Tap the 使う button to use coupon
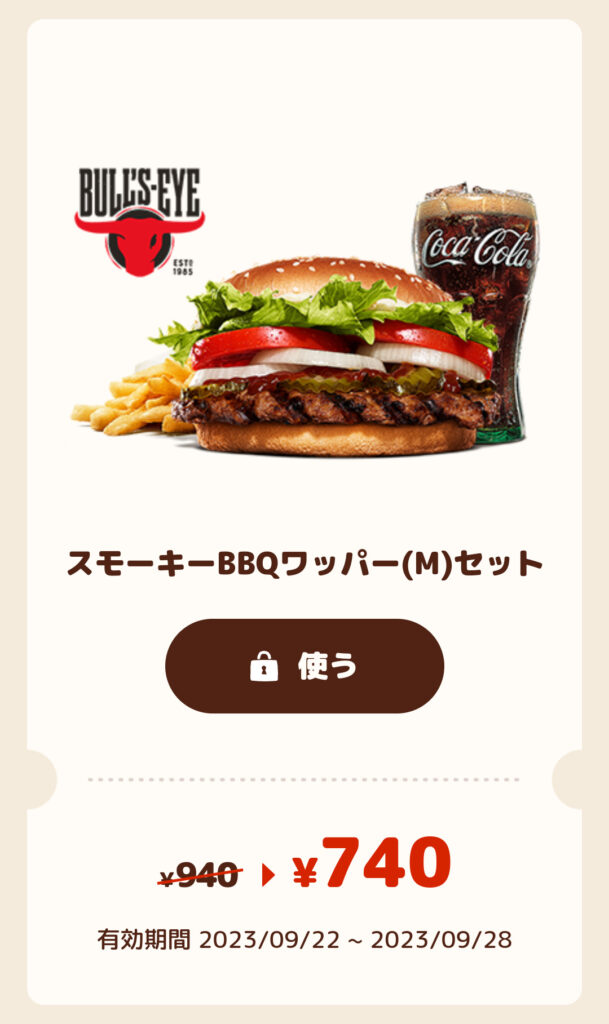This screenshot has width=609, height=1024. 304,665
